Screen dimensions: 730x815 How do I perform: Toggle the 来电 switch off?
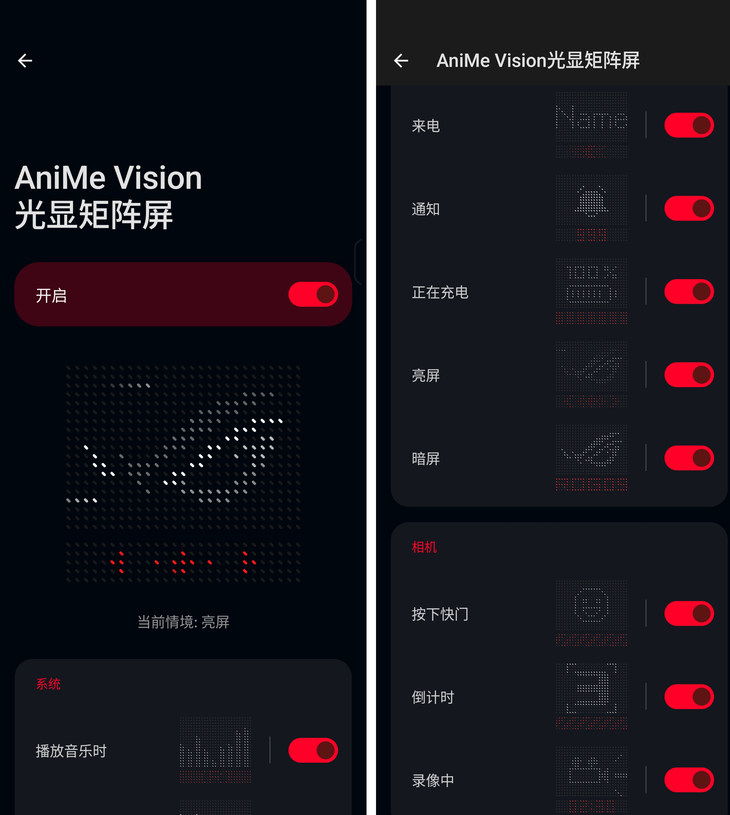point(689,125)
